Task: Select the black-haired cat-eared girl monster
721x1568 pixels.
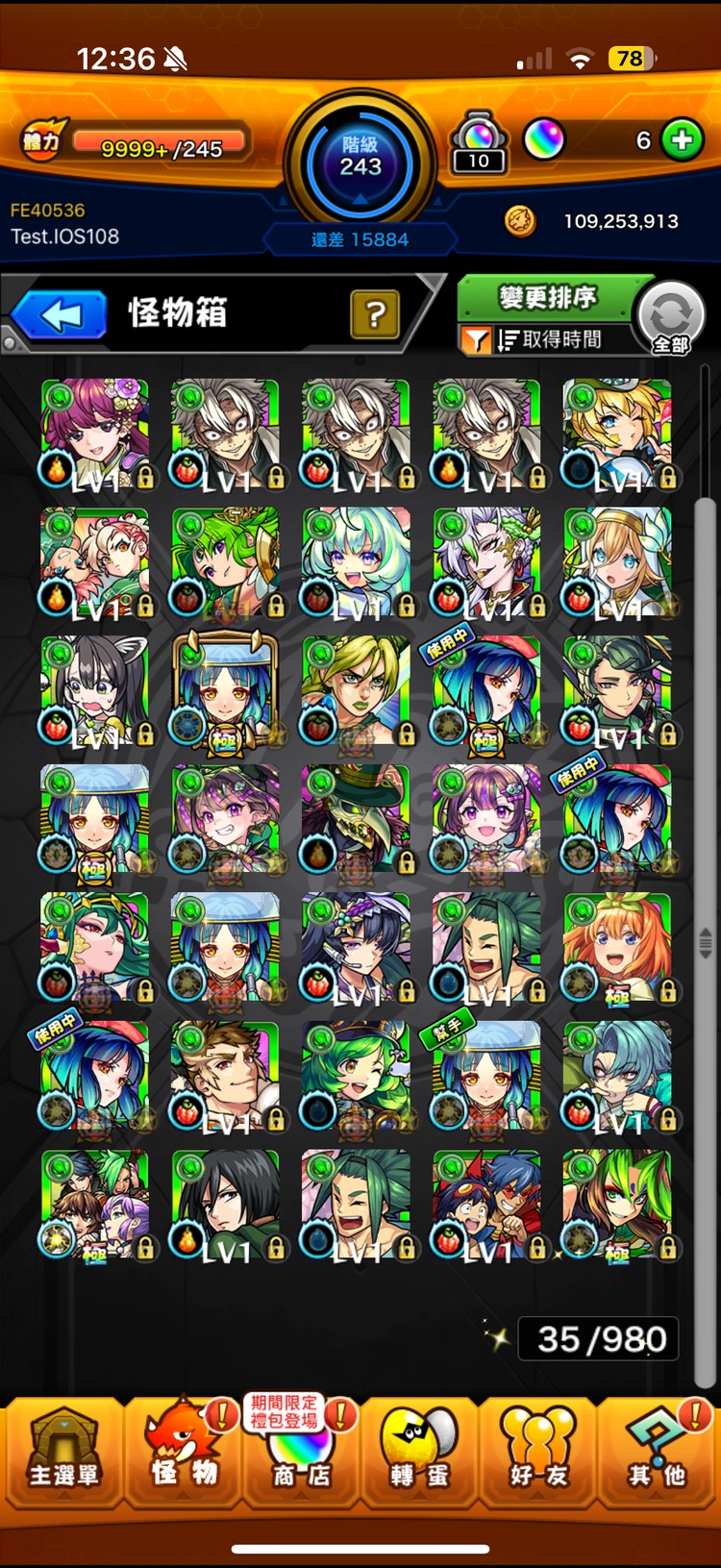Action: click(x=94, y=689)
